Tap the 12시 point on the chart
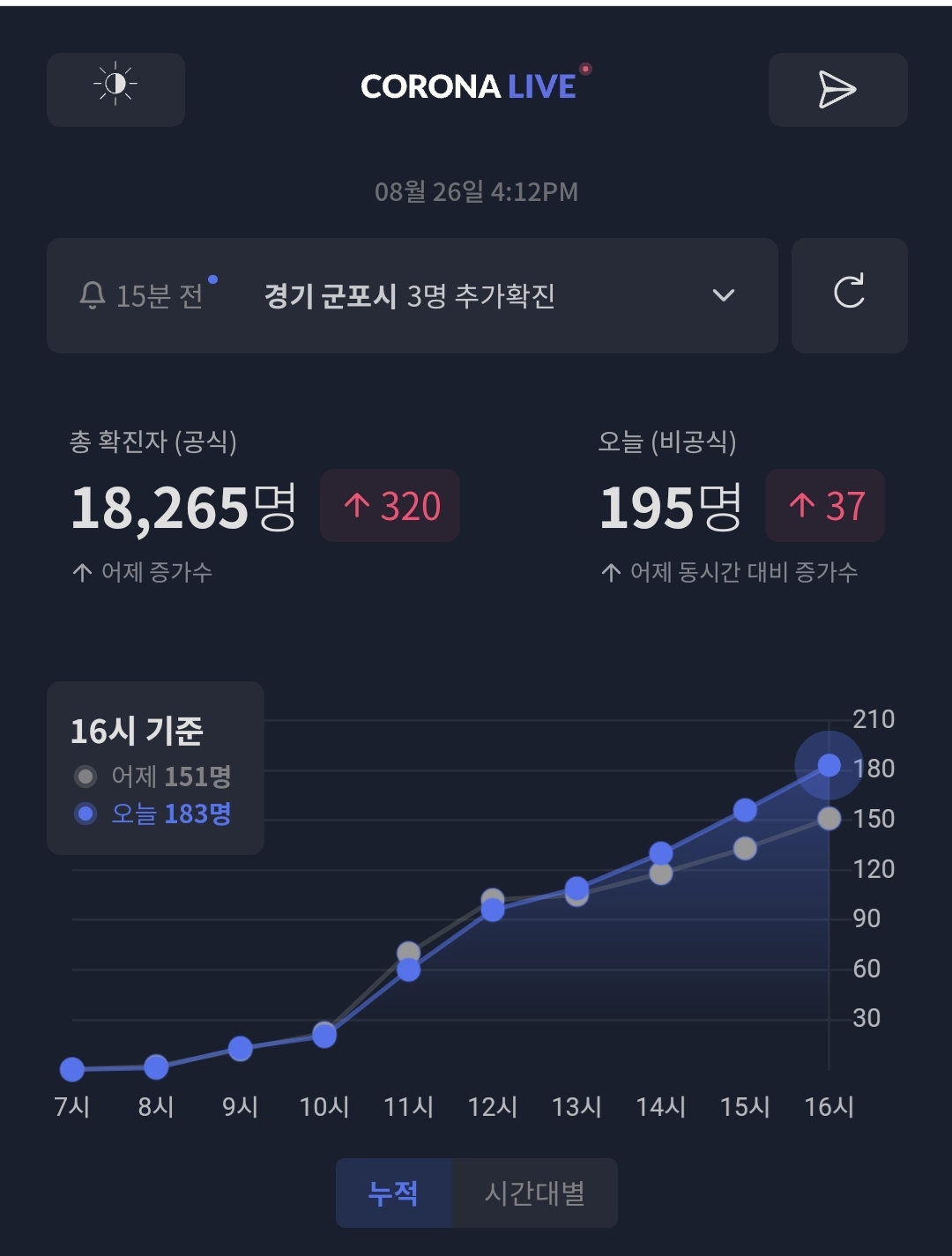The width and height of the screenshot is (952, 1256). [x=493, y=909]
